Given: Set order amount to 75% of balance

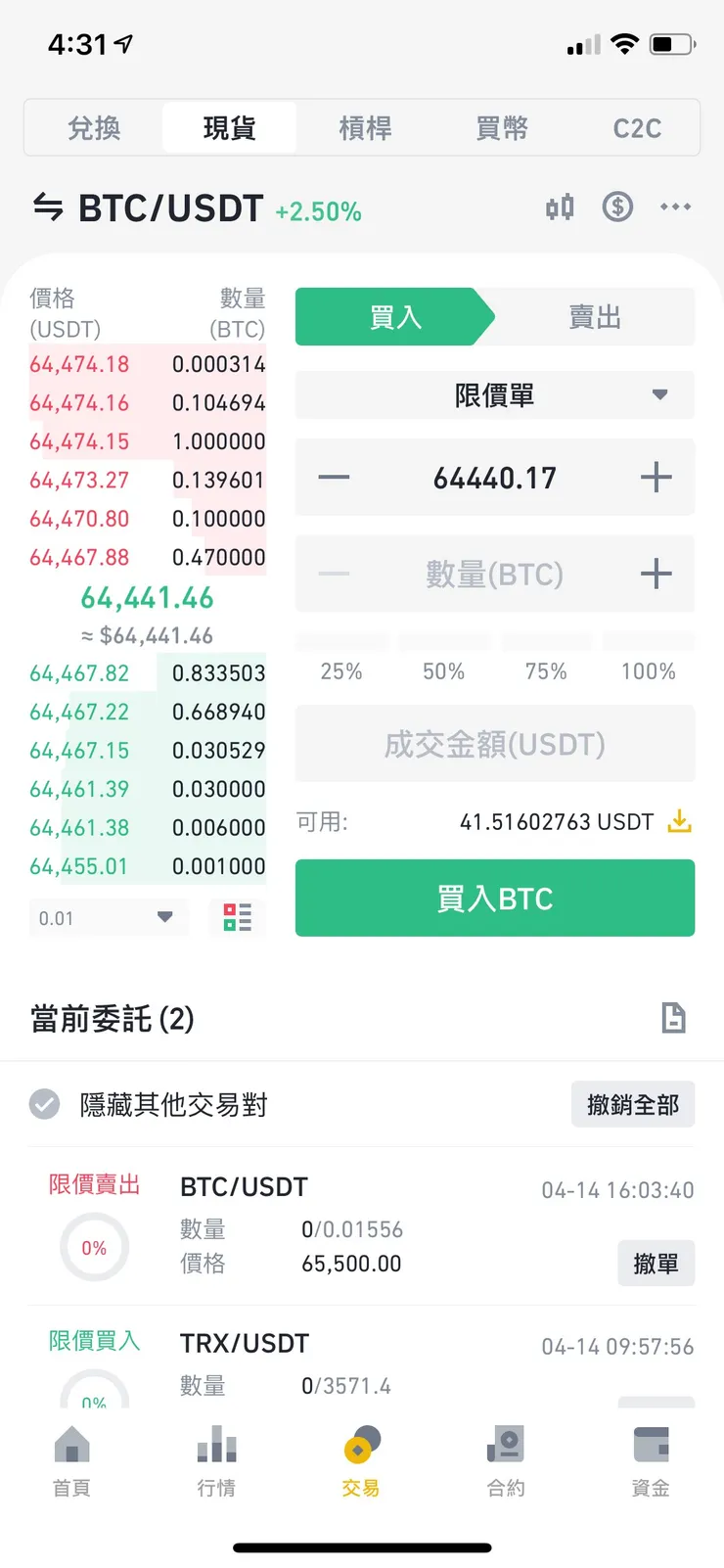Looking at the screenshot, I should 545,671.
